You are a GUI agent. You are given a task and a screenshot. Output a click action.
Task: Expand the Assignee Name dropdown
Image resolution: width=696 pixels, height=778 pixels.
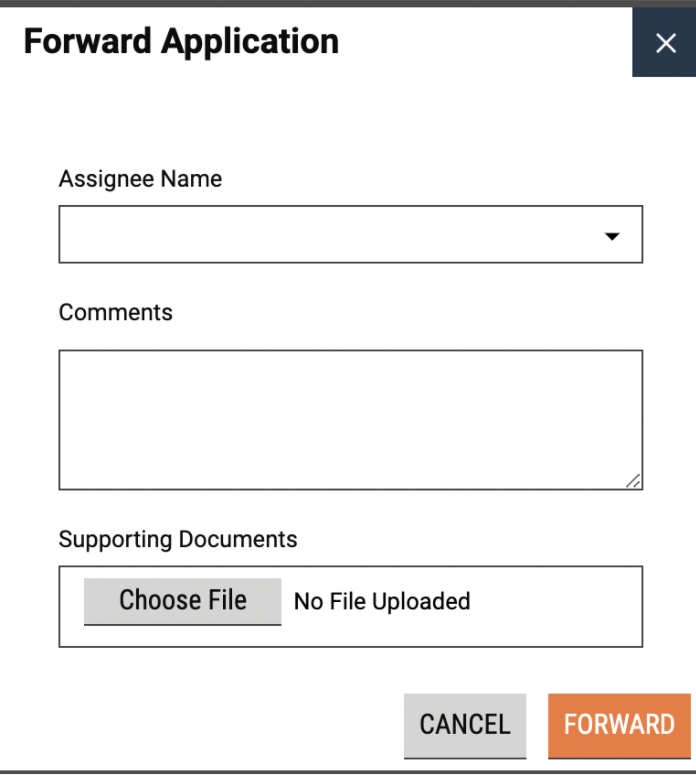tap(350, 235)
